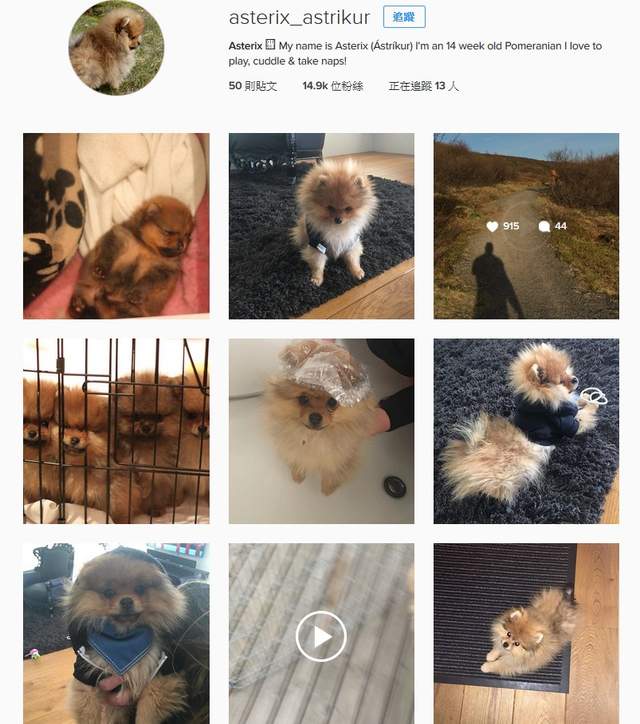Viewport: 640px width, 724px height.
Task: Tap the 追蹤 follow button
Action: point(404,17)
